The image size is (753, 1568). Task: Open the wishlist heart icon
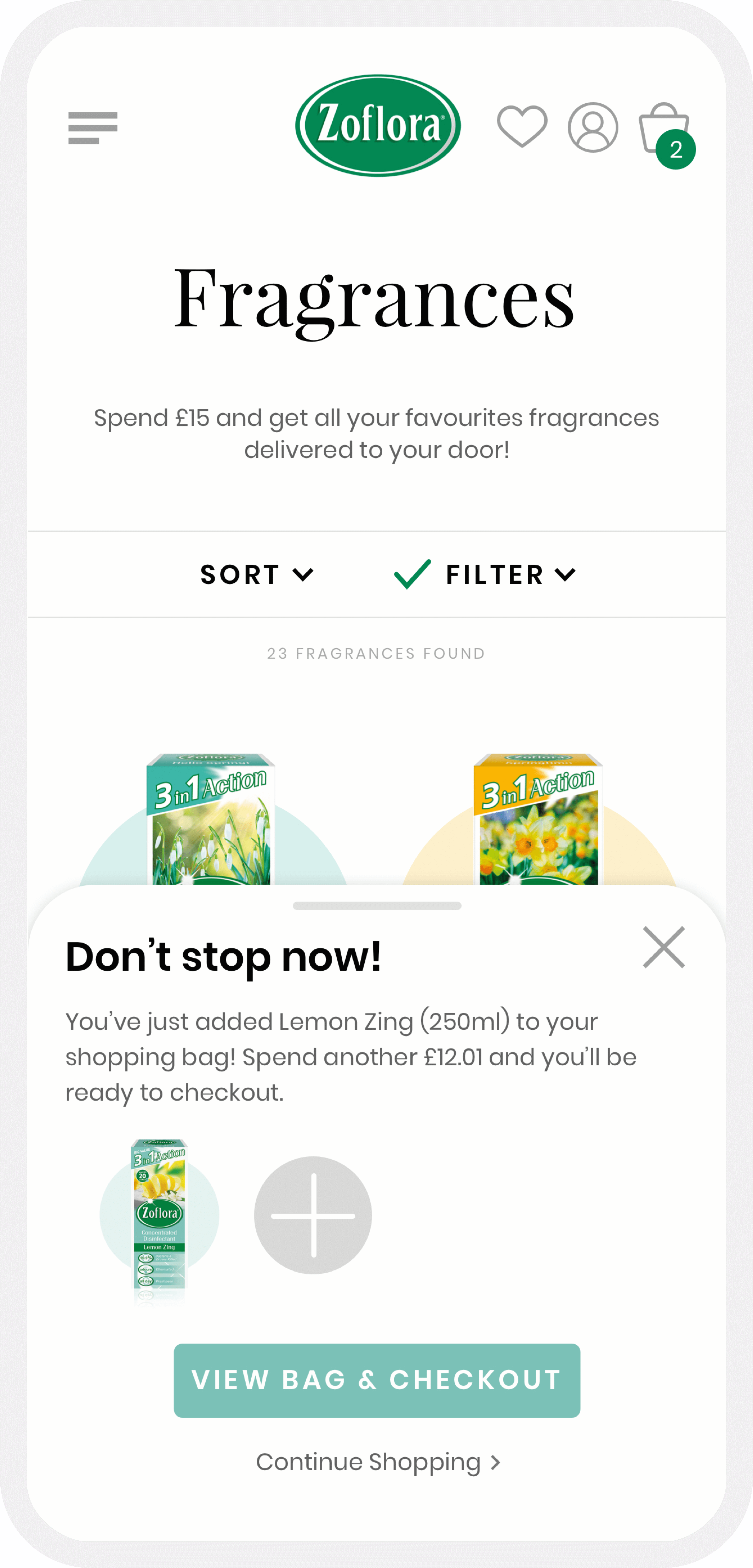pos(522,127)
